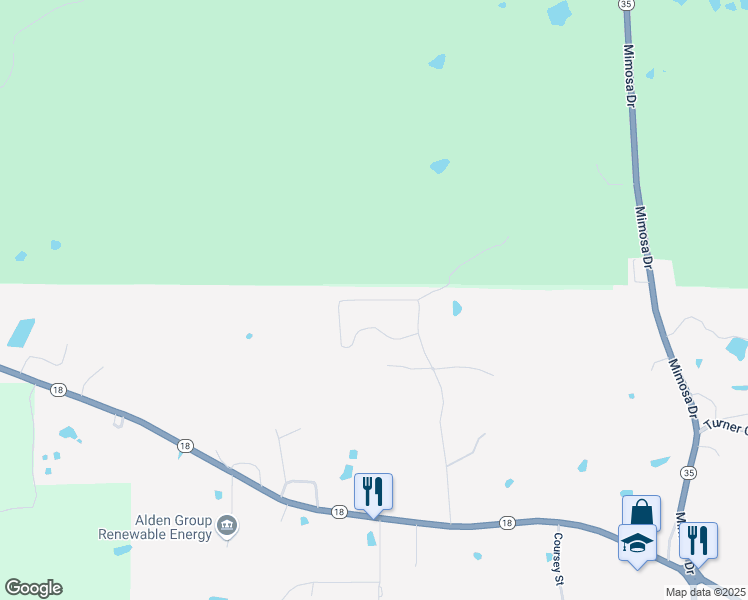Open Alden Group Renewable Energy place
This screenshot has height=600, width=748.
click(x=227, y=524)
